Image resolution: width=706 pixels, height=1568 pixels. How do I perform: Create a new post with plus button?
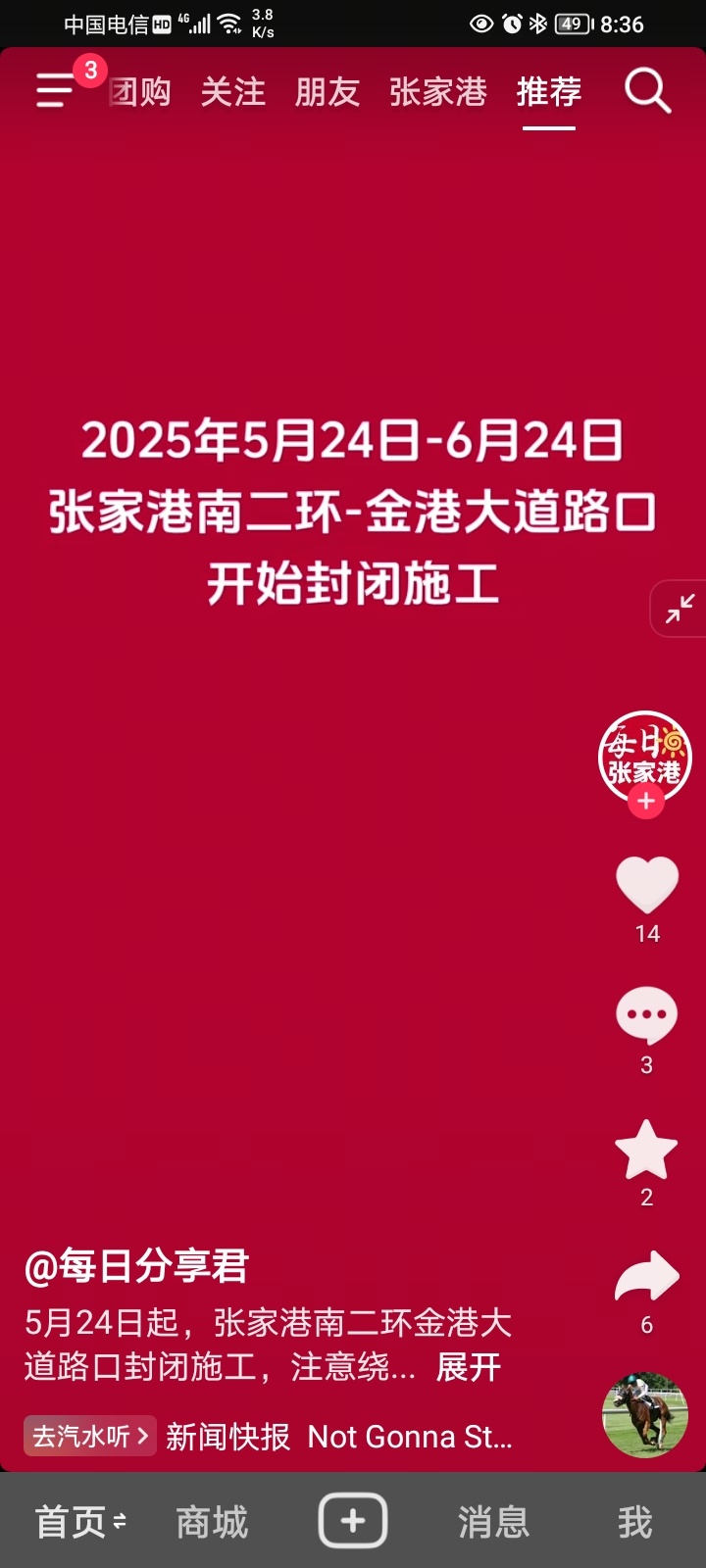(x=353, y=1521)
